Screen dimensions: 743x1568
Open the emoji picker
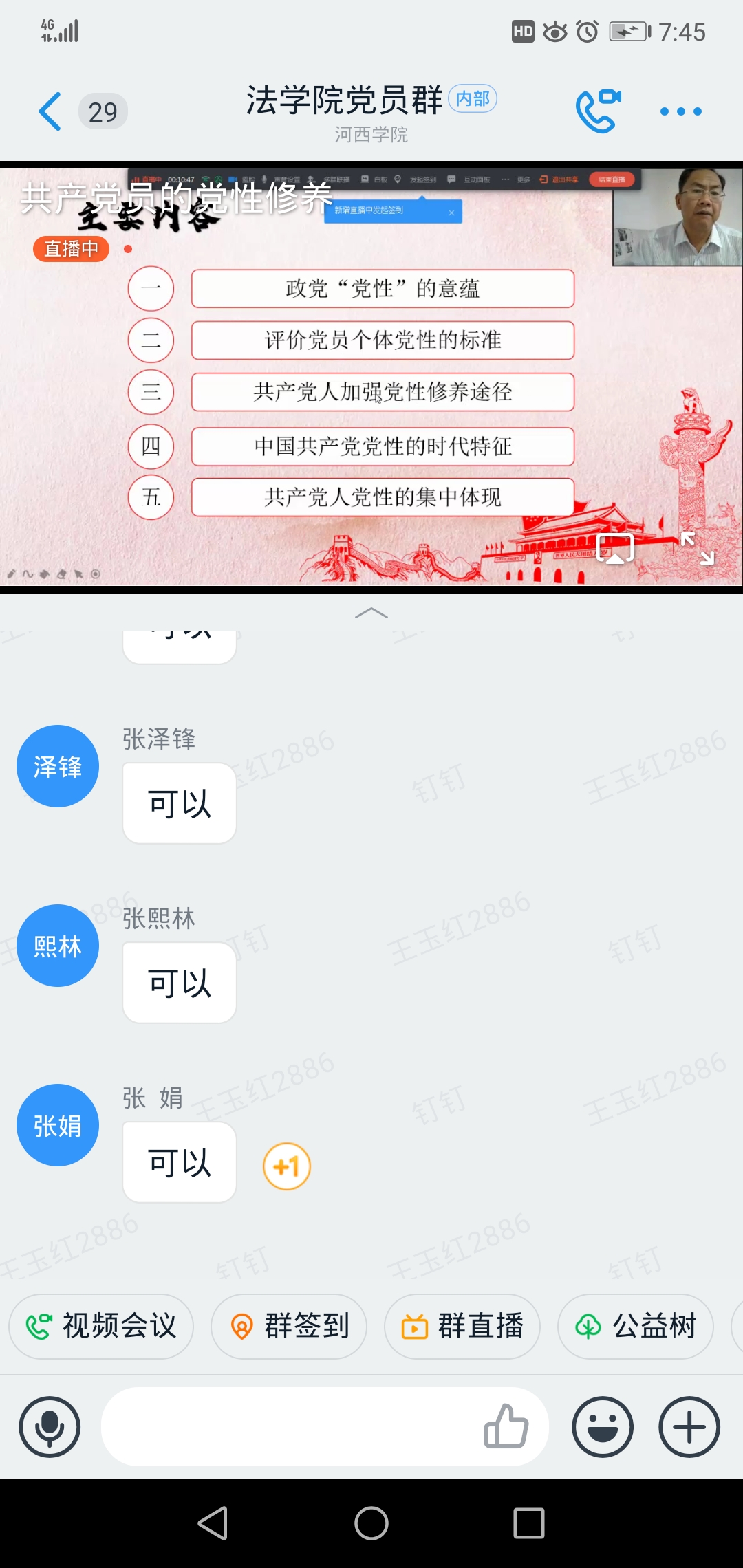pos(603,1427)
